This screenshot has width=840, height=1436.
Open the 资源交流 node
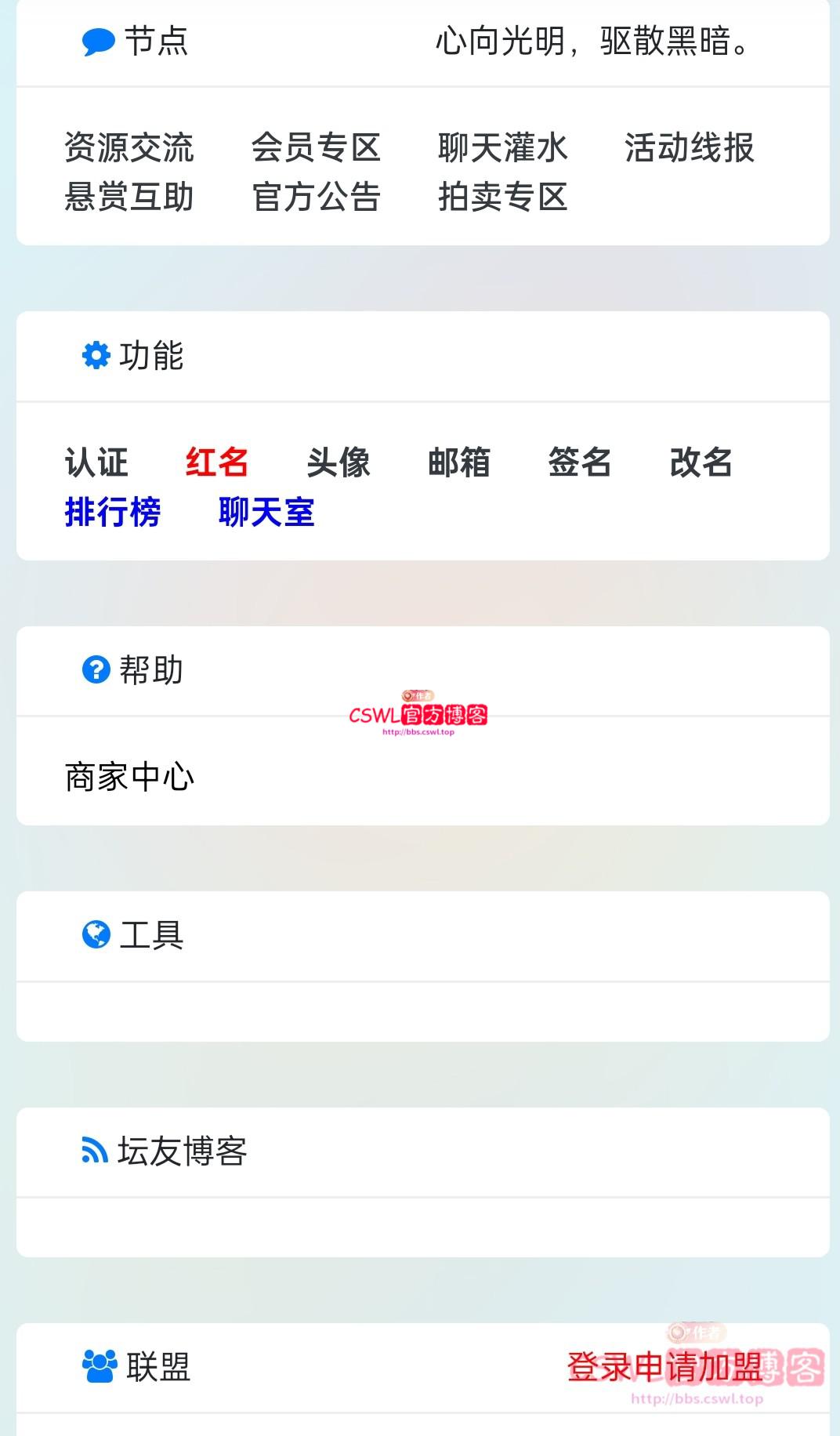tap(129, 147)
